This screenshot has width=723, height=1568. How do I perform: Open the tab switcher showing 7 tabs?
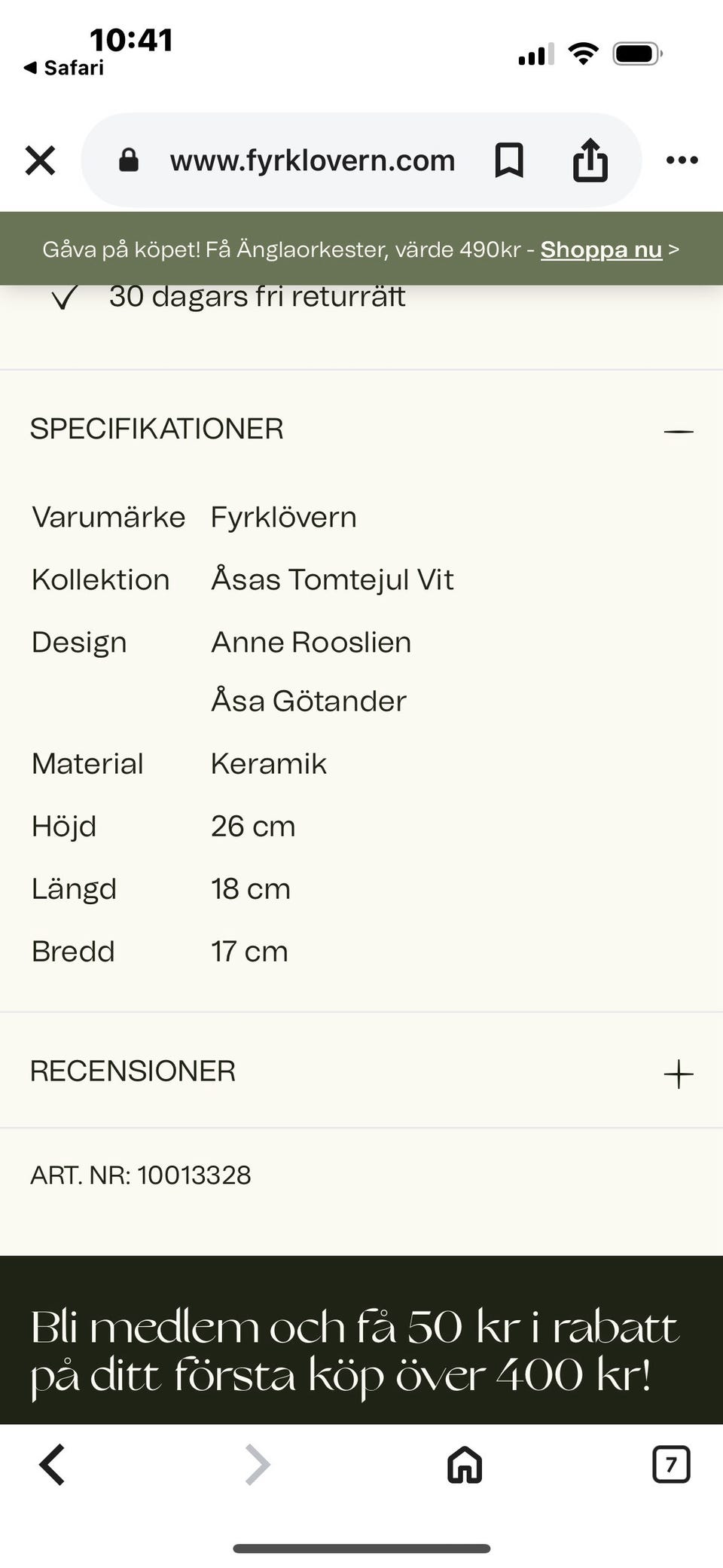670,1465
